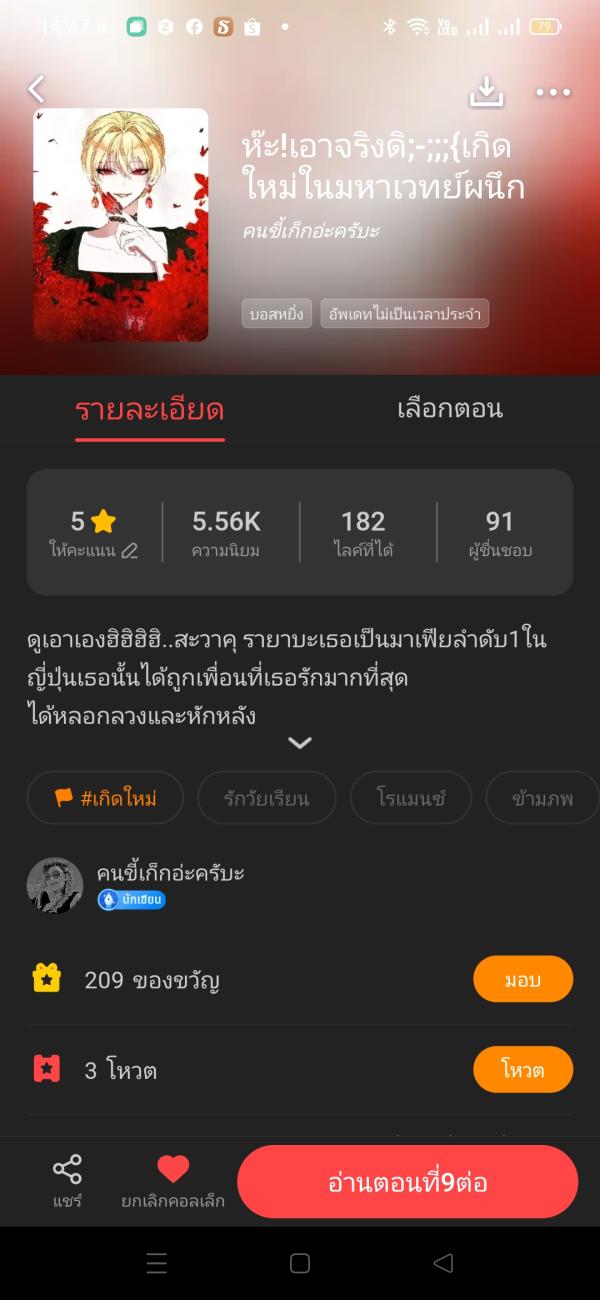Open the #เกิดใหม่ tag chip

tap(105, 797)
